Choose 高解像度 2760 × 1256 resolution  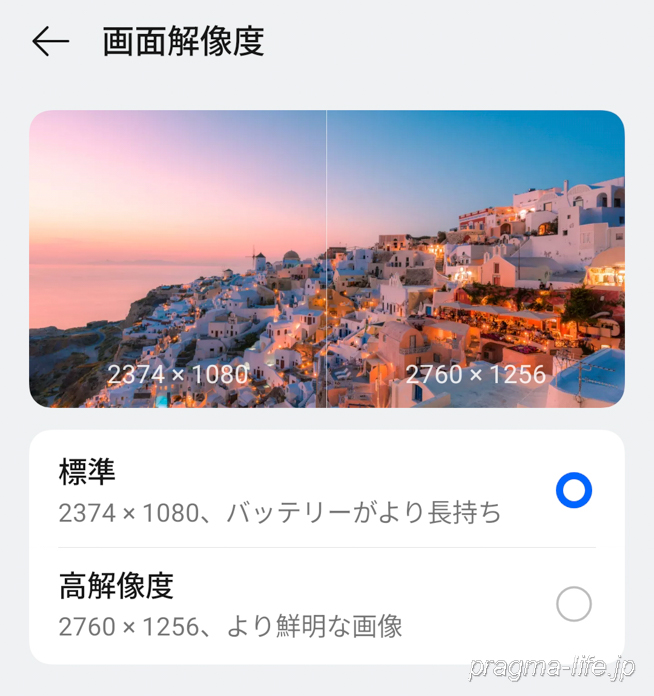click(573, 604)
